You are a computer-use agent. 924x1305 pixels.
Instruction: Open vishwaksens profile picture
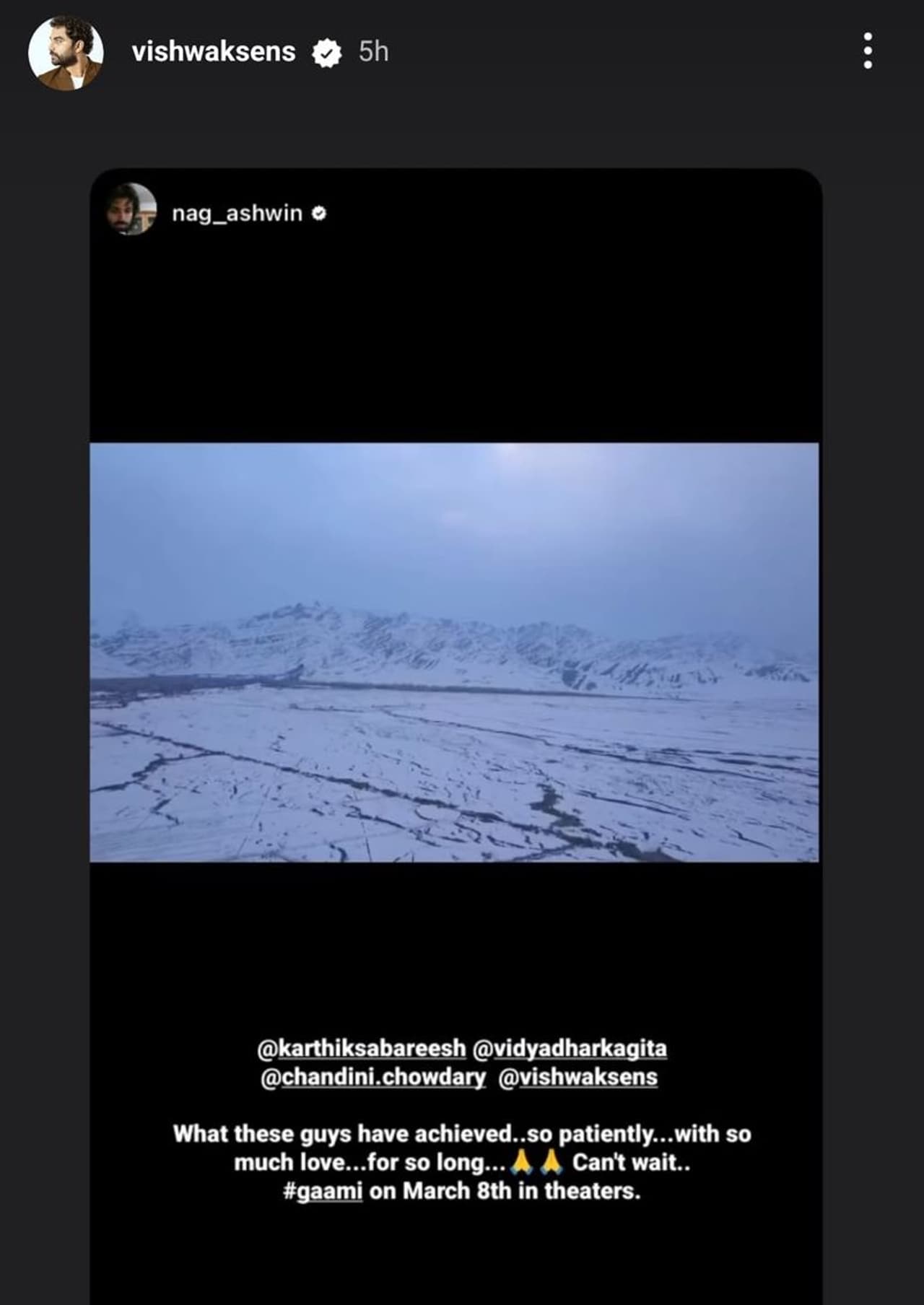(x=65, y=53)
